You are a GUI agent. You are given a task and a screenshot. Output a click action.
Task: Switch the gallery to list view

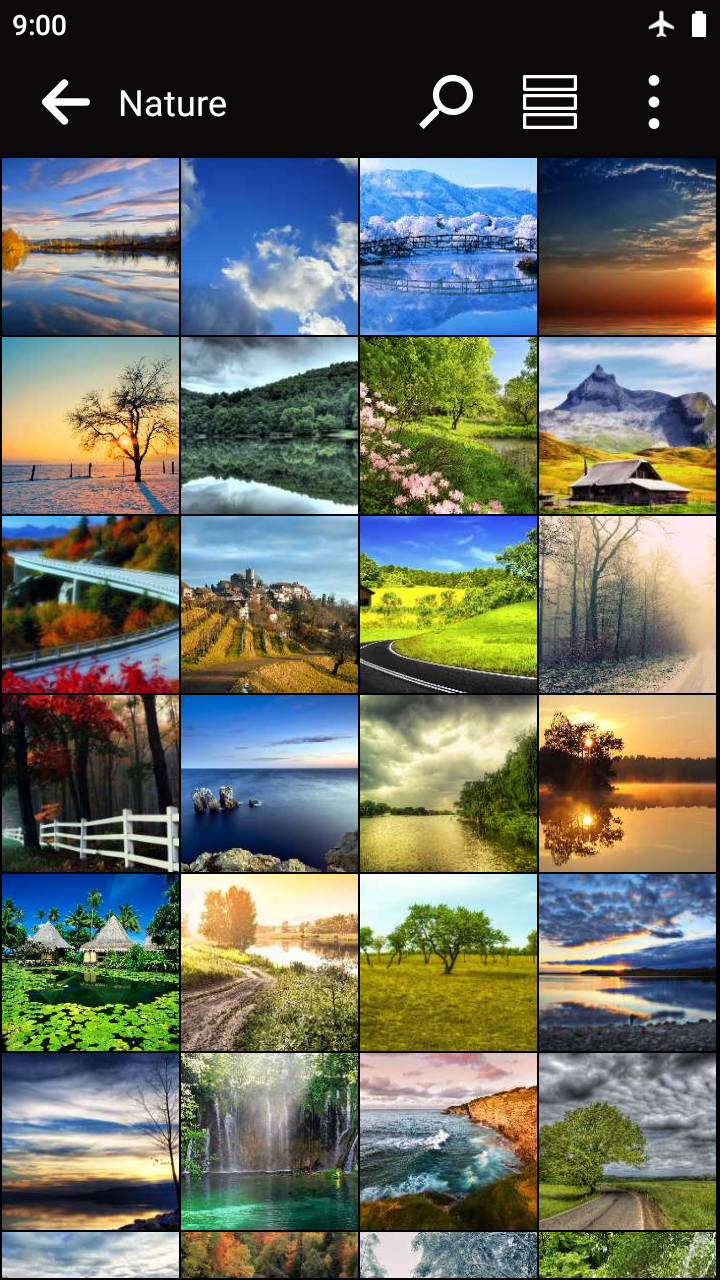550,103
